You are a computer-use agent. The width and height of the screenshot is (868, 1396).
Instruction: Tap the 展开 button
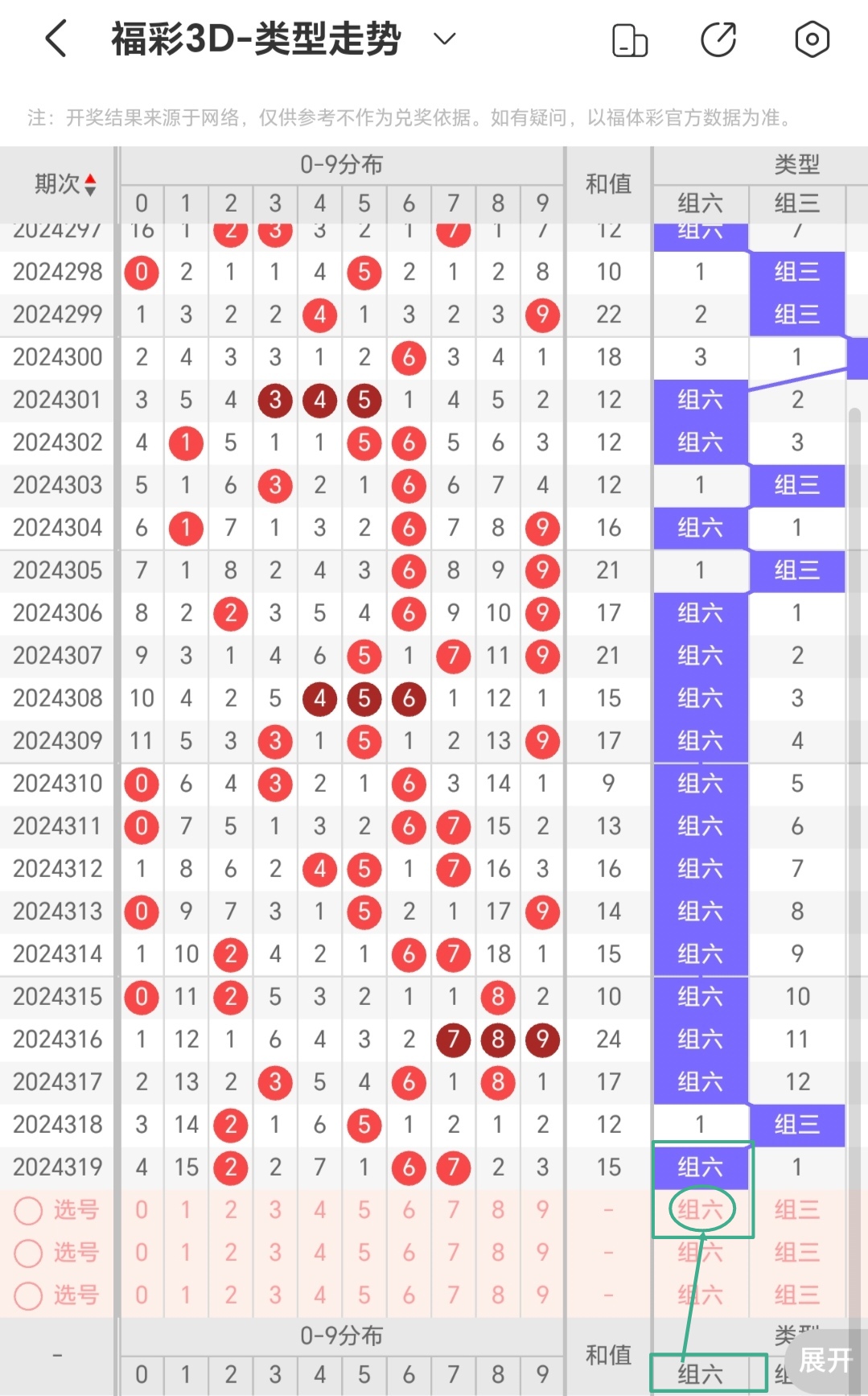[x=826, y=1360]
